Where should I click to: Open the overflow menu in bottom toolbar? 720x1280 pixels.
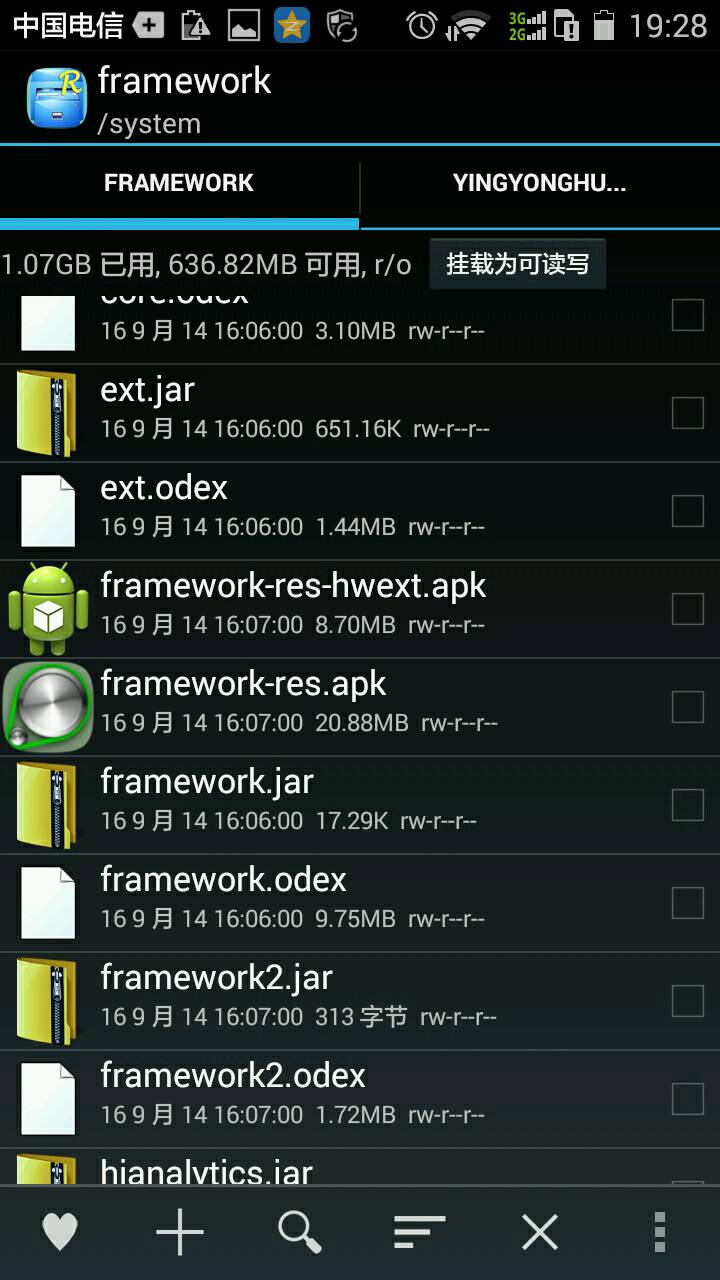(x=659, y=1232)
